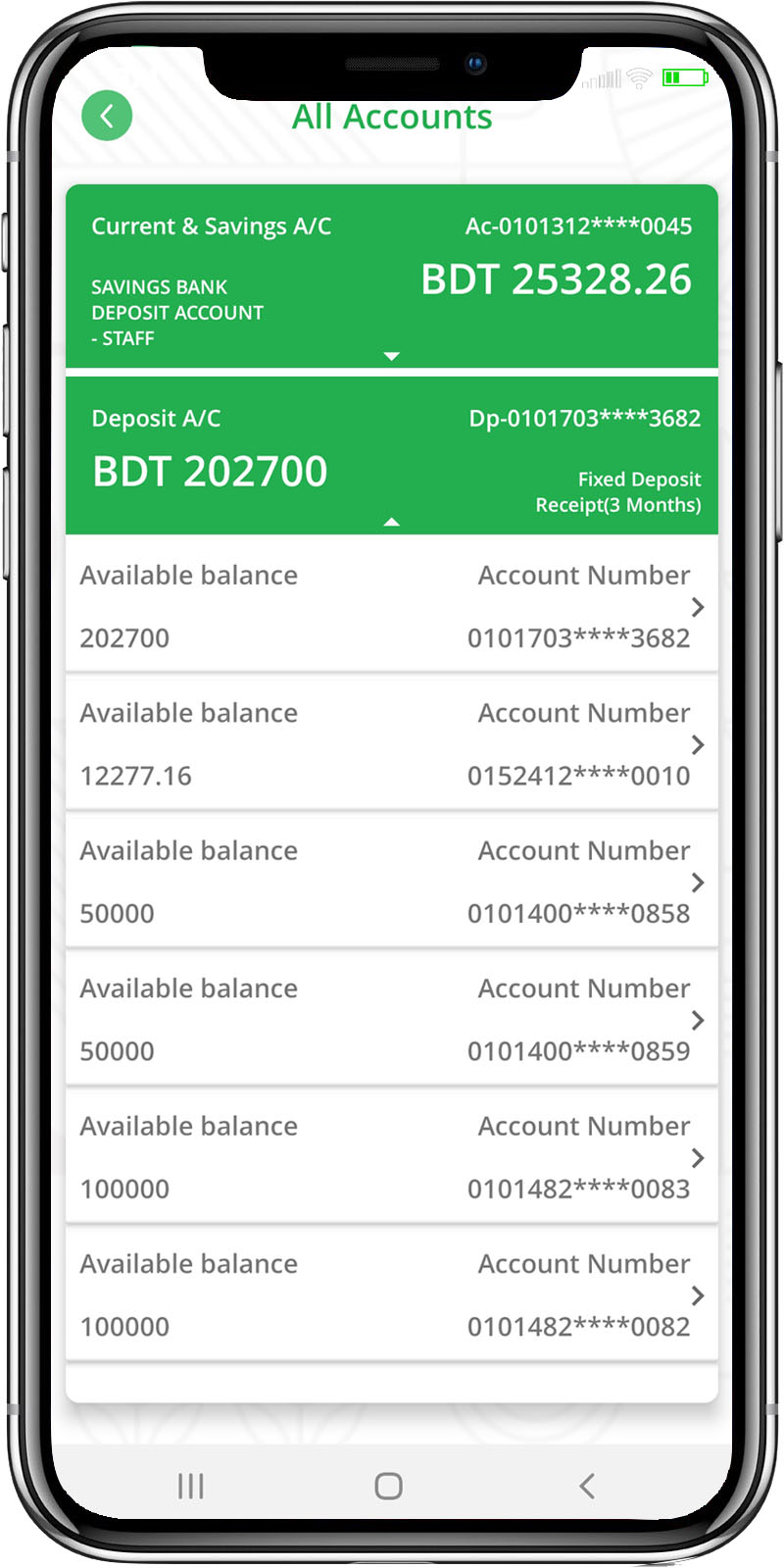The height and width of the screenshot is (1568, 784).
Task: Open the account ending in 0859
Action: click(391, 1019)
